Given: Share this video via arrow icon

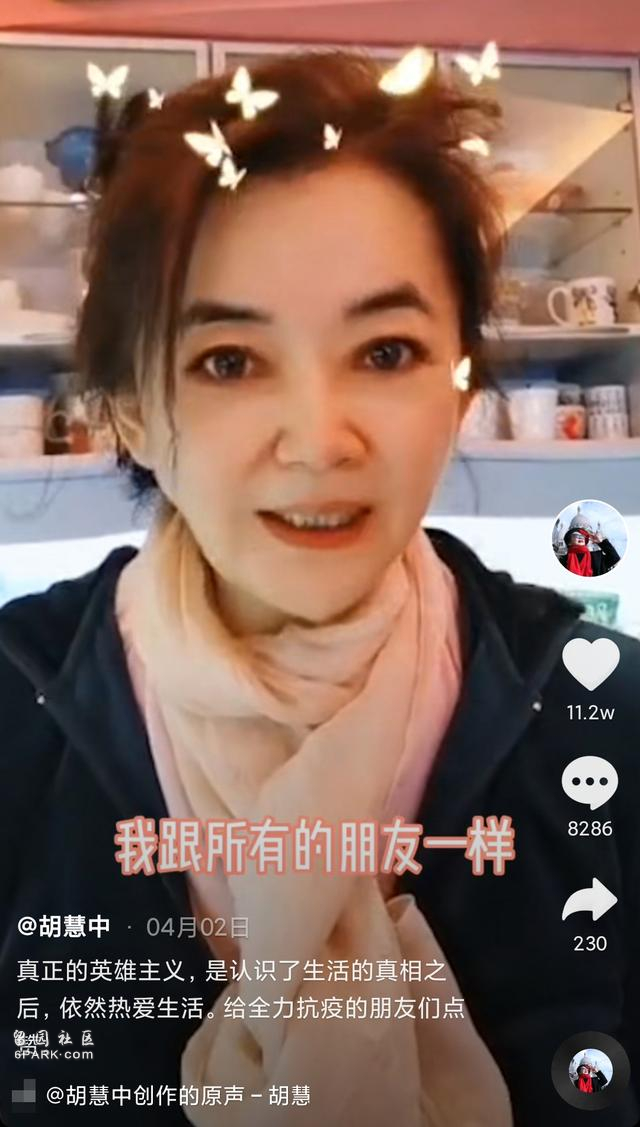Looking at the screenshot, I should [x=590, y=900].
